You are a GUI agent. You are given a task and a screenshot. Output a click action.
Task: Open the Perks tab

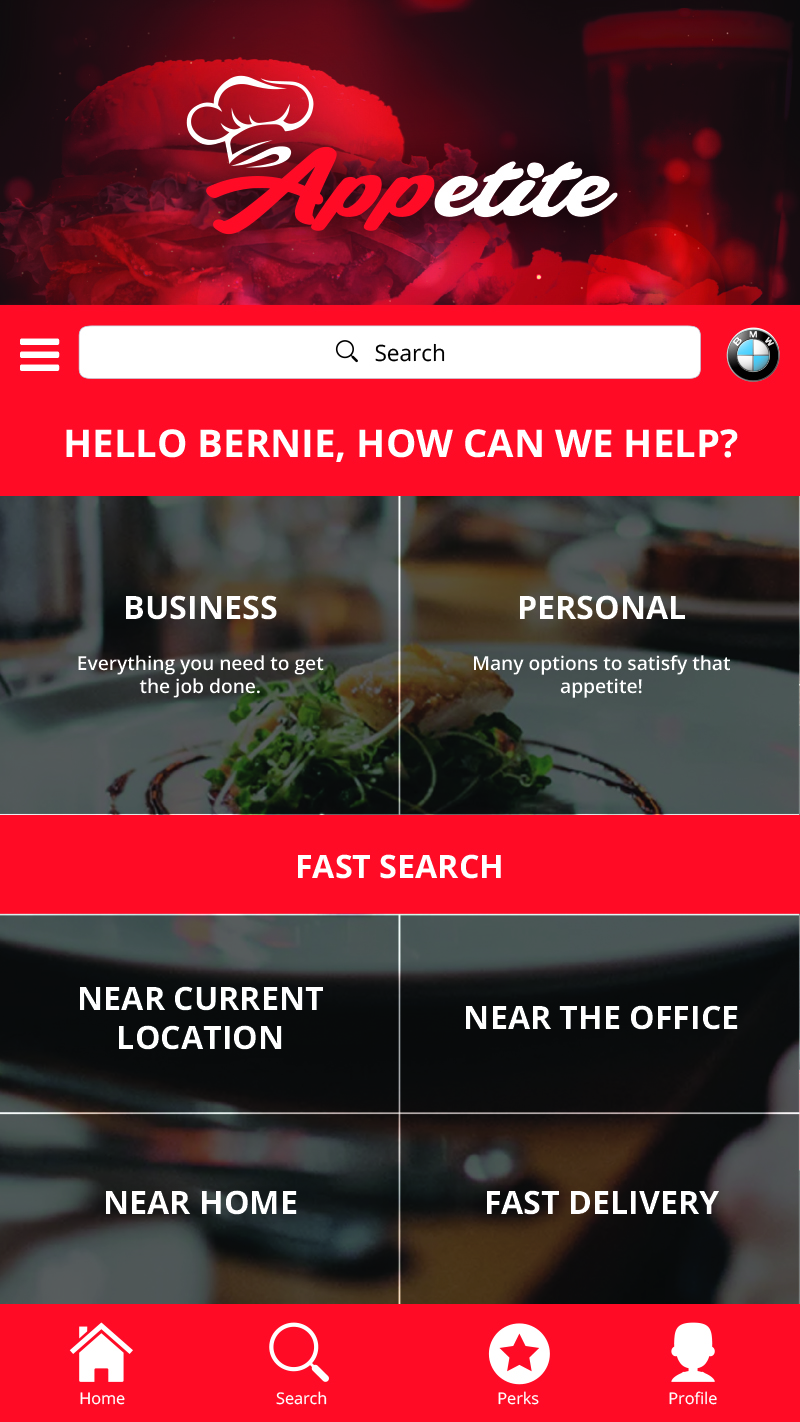point(518,1364)
